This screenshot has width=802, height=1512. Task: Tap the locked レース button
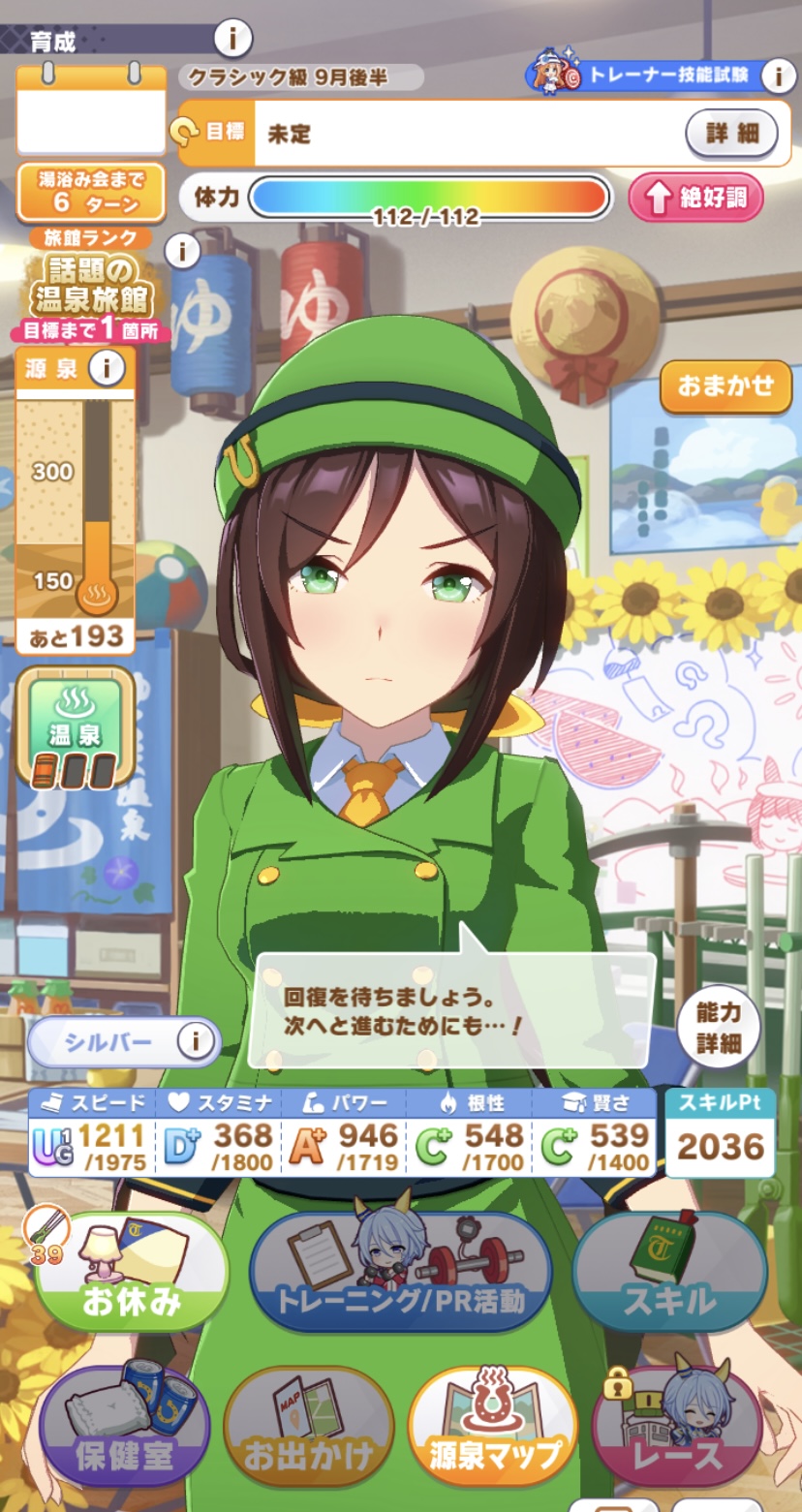[x=677, y=1427]
